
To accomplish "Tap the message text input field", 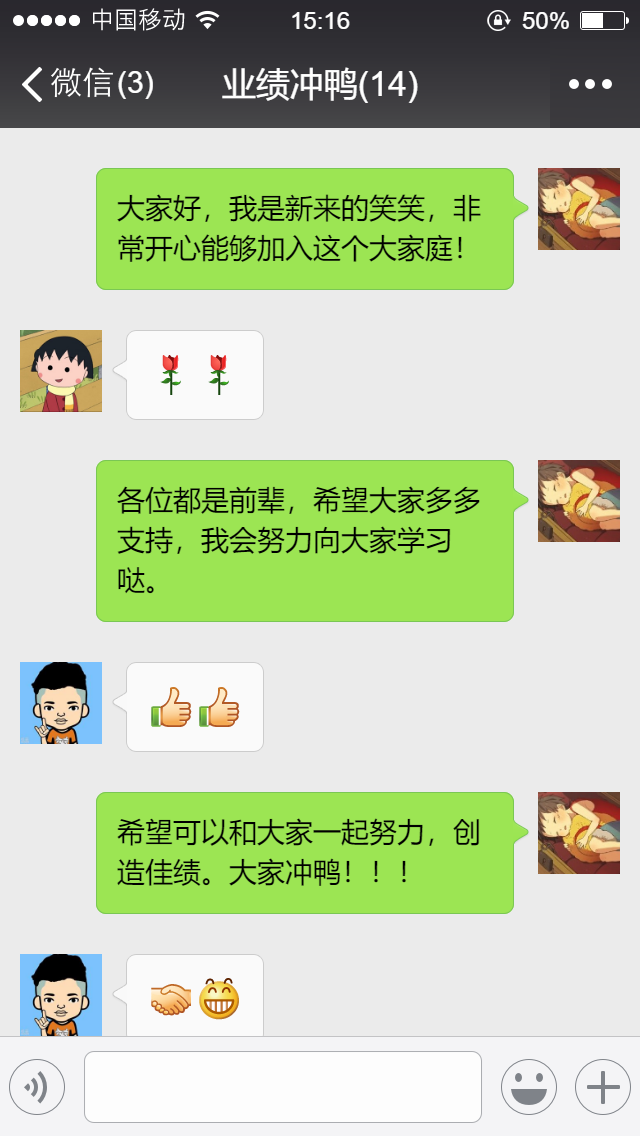I will [x=282, y=1087].
